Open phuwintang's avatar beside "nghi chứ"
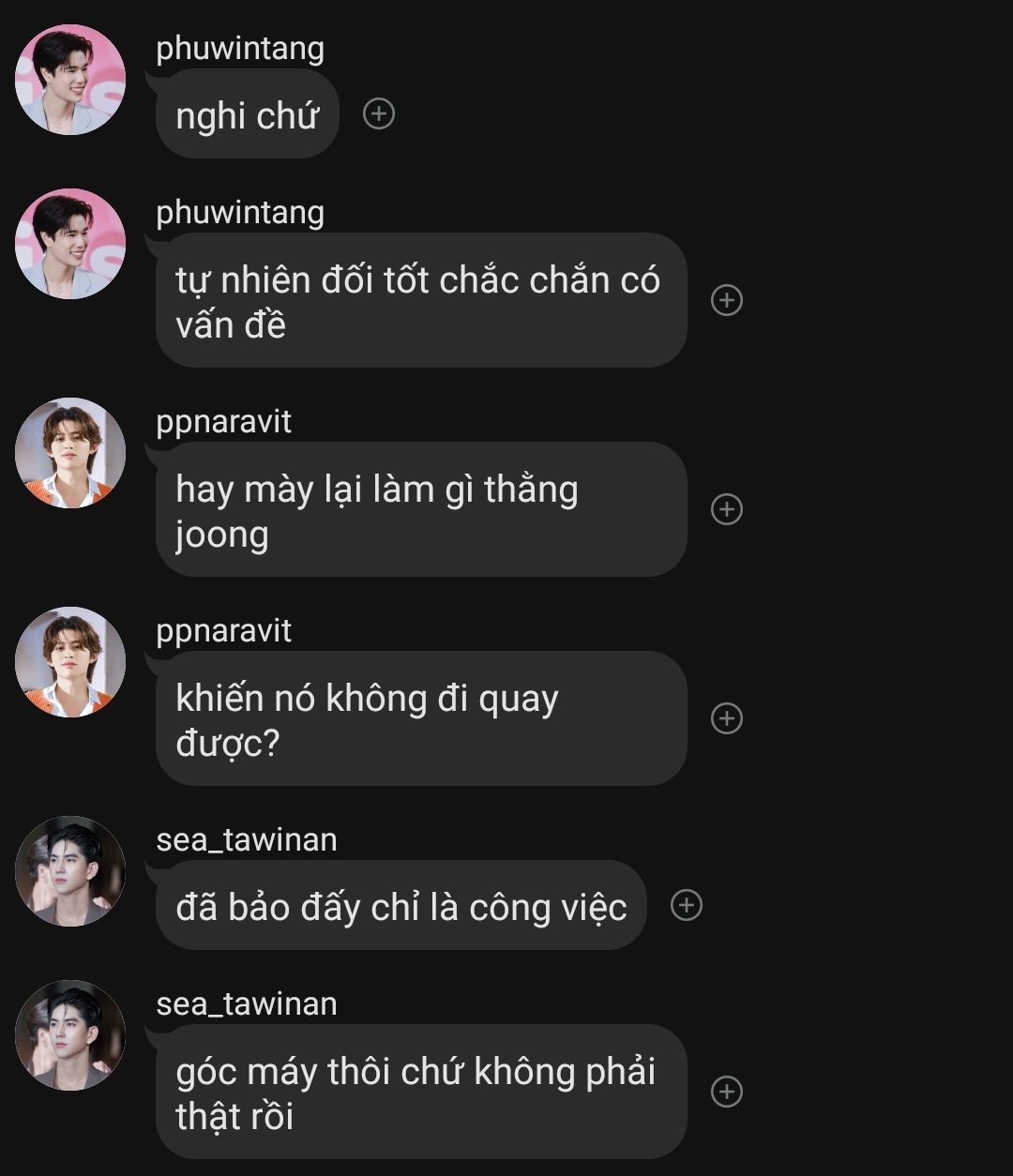The width and height of the screenshot is (1013, 1176). click(70, 80)
